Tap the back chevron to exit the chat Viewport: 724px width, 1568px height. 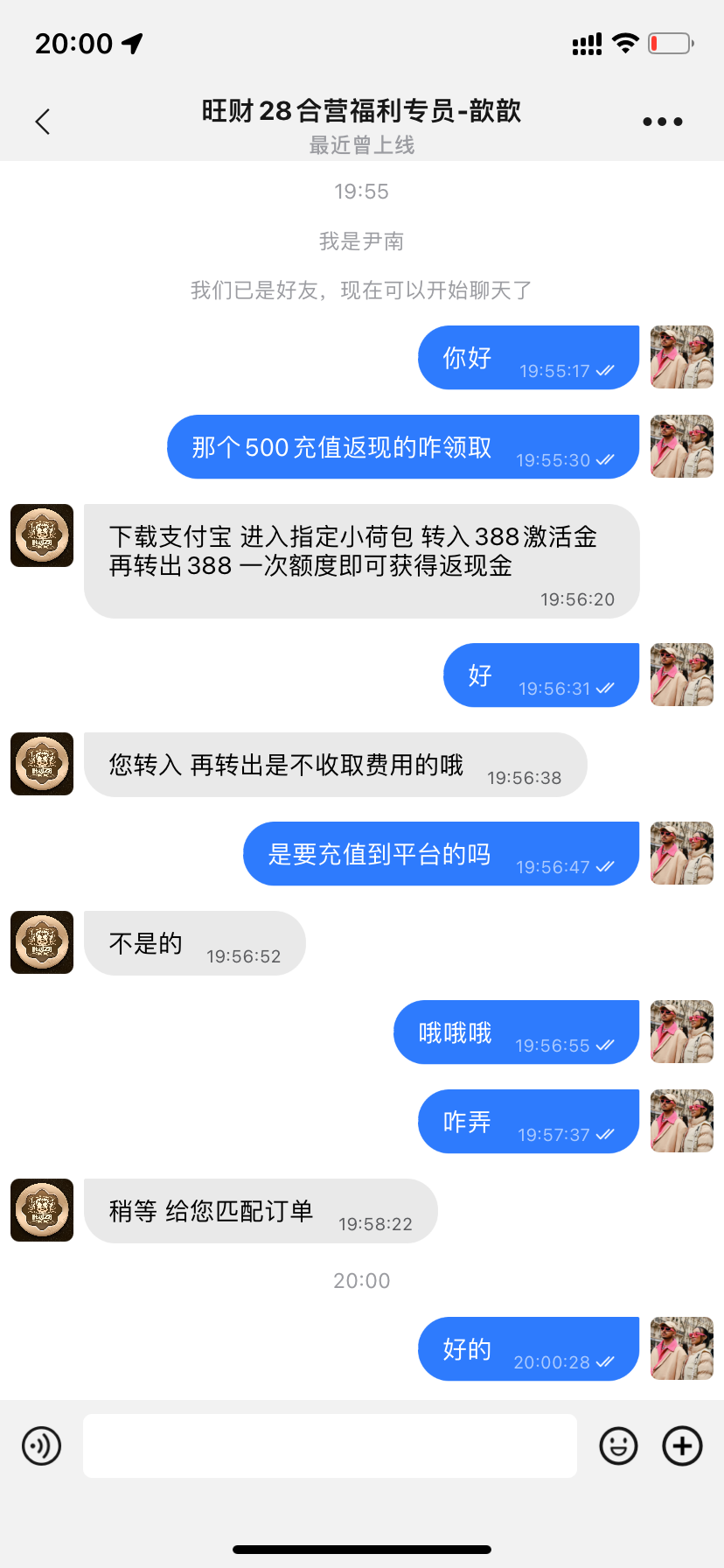[43, 121]
